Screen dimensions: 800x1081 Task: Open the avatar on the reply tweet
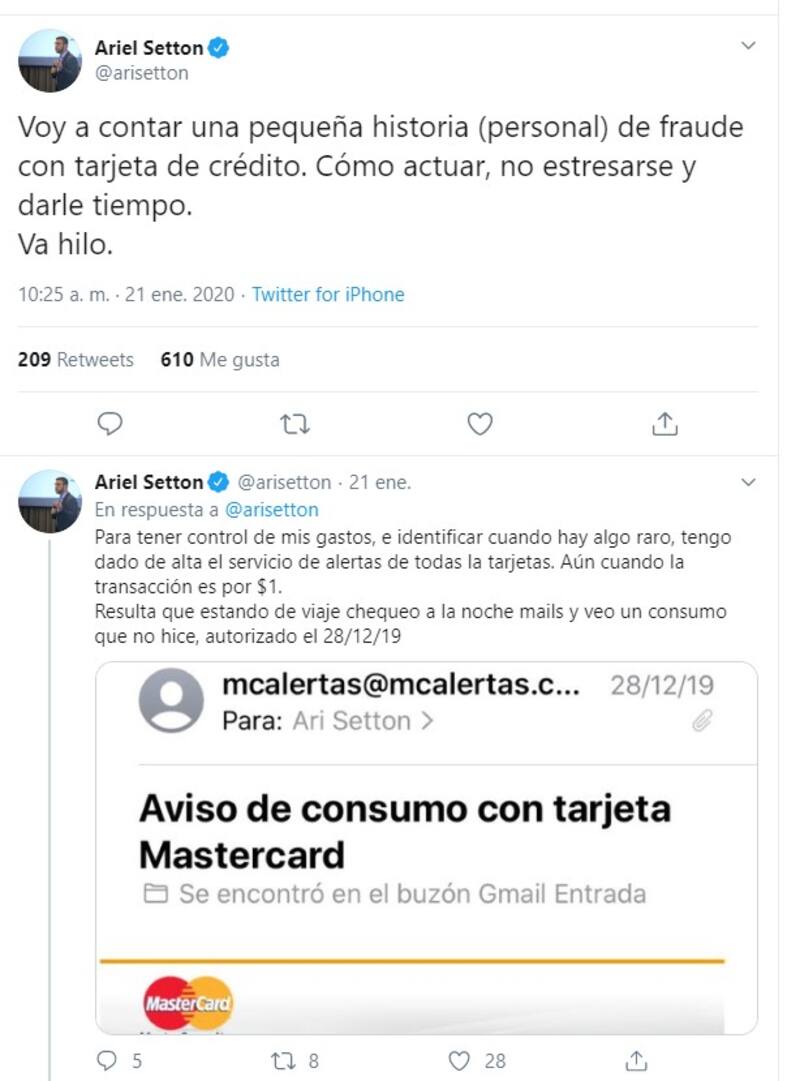click(50, 500)
